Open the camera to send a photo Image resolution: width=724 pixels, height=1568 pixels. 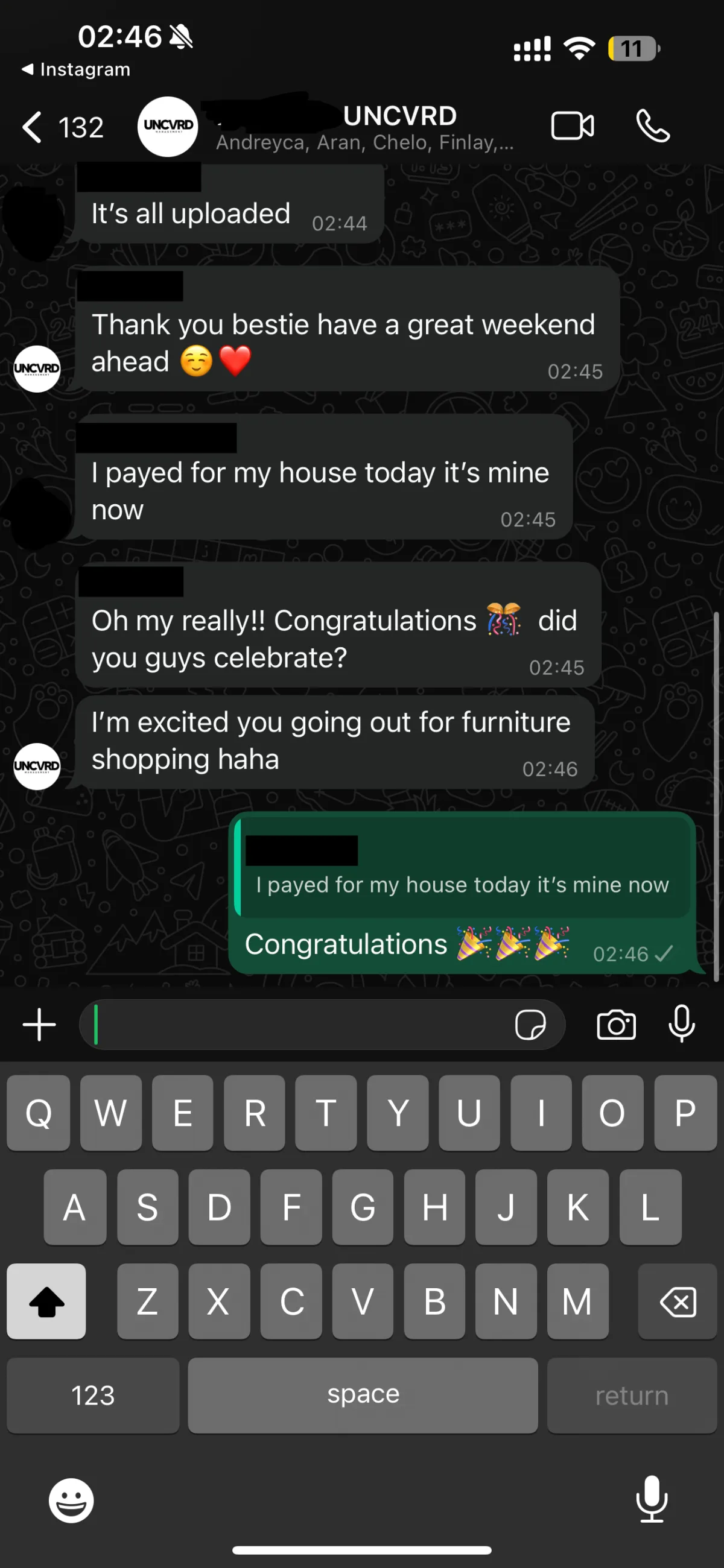tap(616, 1025)
